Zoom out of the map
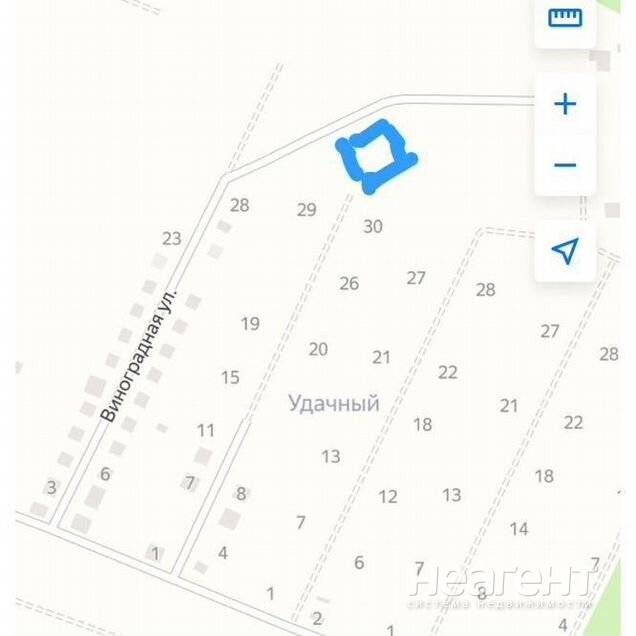 (x=565, y=165)
